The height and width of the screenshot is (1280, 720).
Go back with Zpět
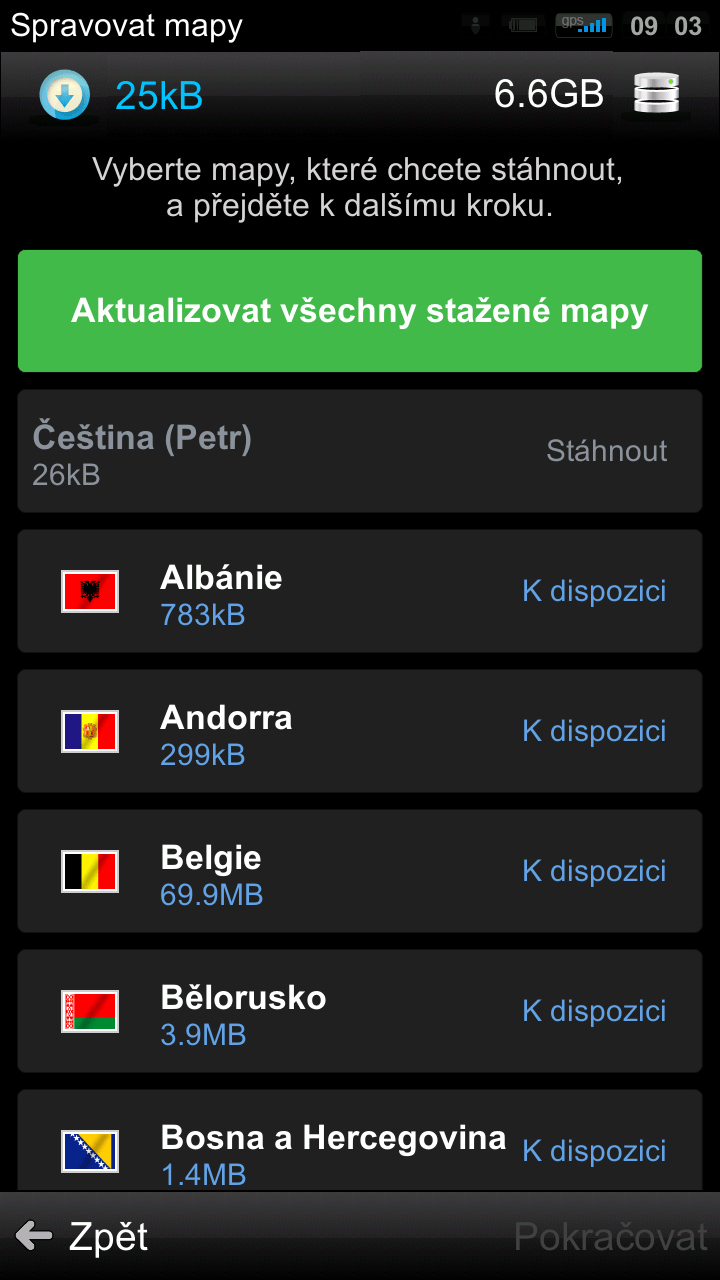82,1237
